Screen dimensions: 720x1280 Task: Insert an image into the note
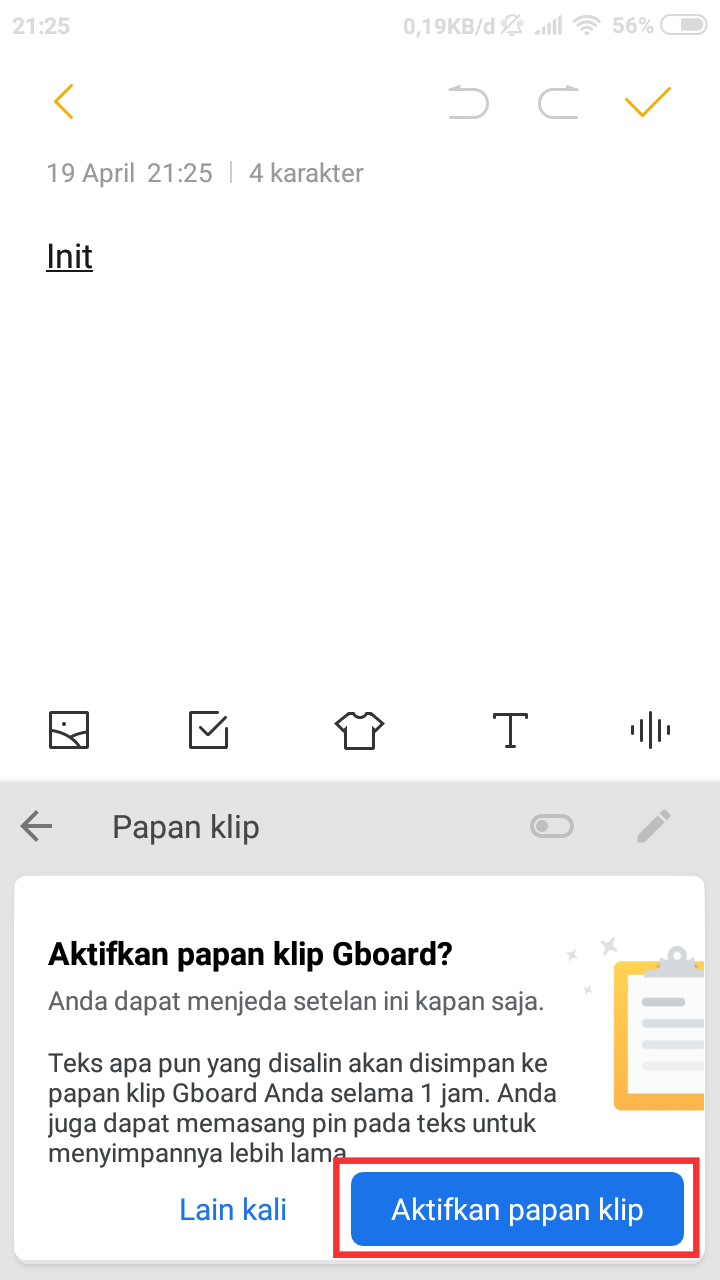tap(69, 730)
